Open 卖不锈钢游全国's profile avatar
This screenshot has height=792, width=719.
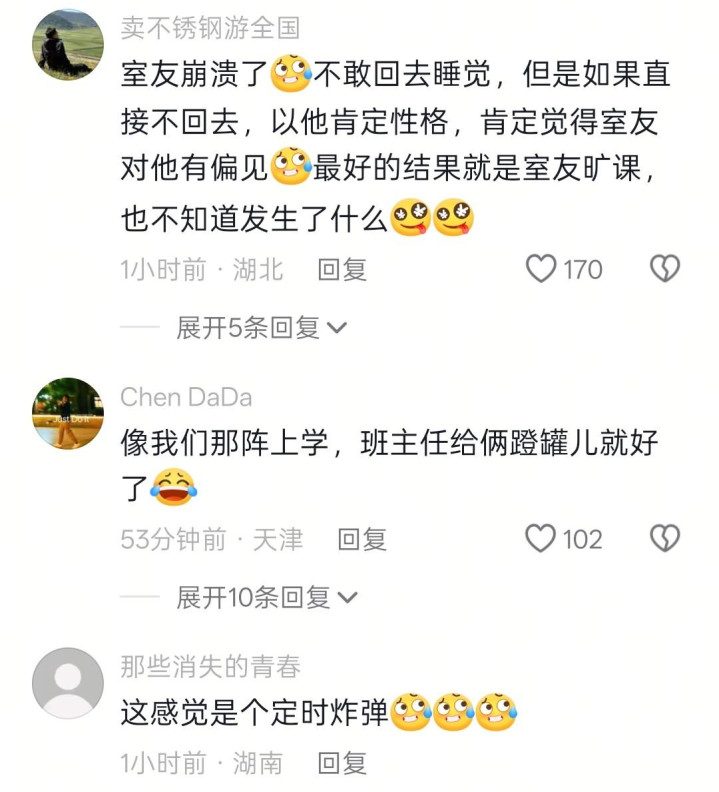(68, 44)
